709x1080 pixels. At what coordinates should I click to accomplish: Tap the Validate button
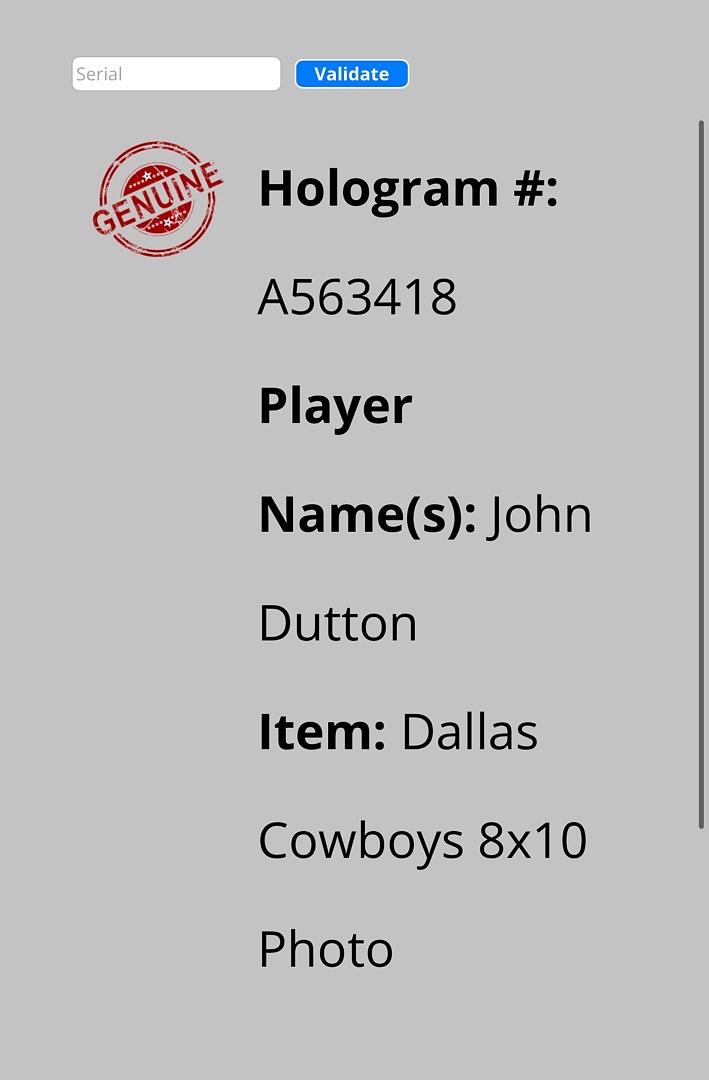[x=351, y=74]
